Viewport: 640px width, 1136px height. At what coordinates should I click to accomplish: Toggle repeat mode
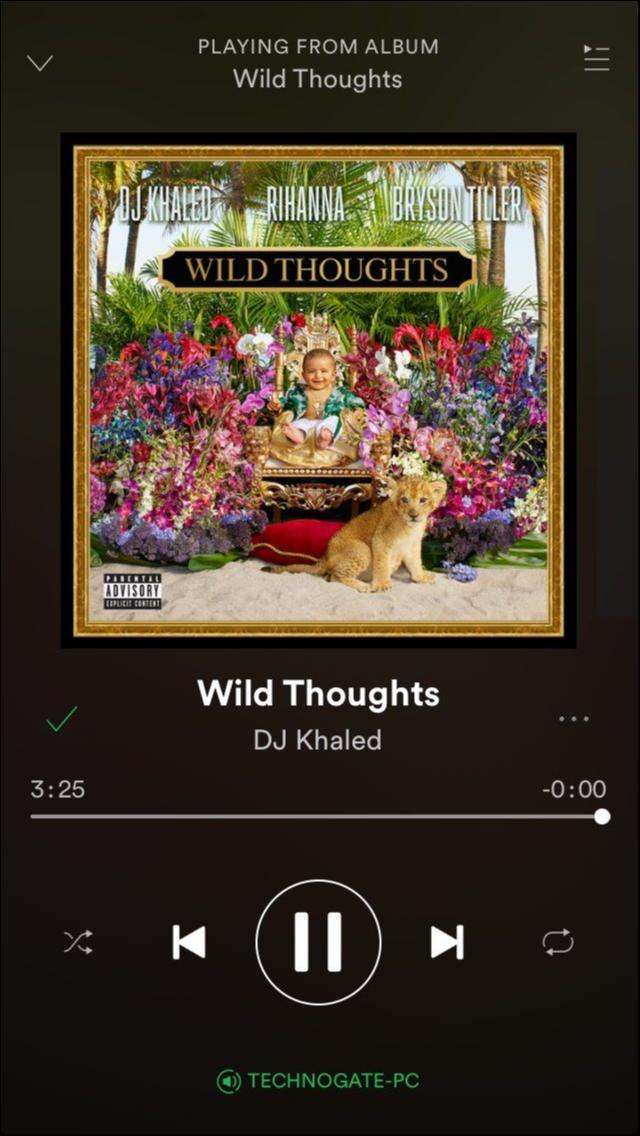pyautogui.click(x=558, y=942)
